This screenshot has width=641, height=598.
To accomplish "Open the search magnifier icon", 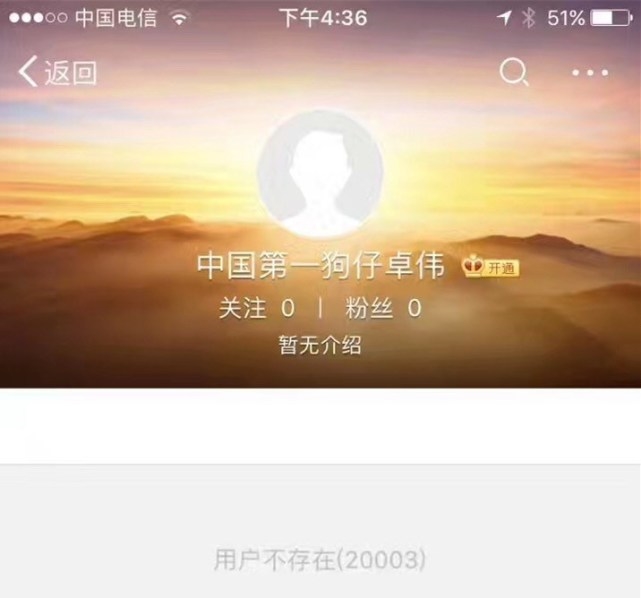I will tap(513, 72).
